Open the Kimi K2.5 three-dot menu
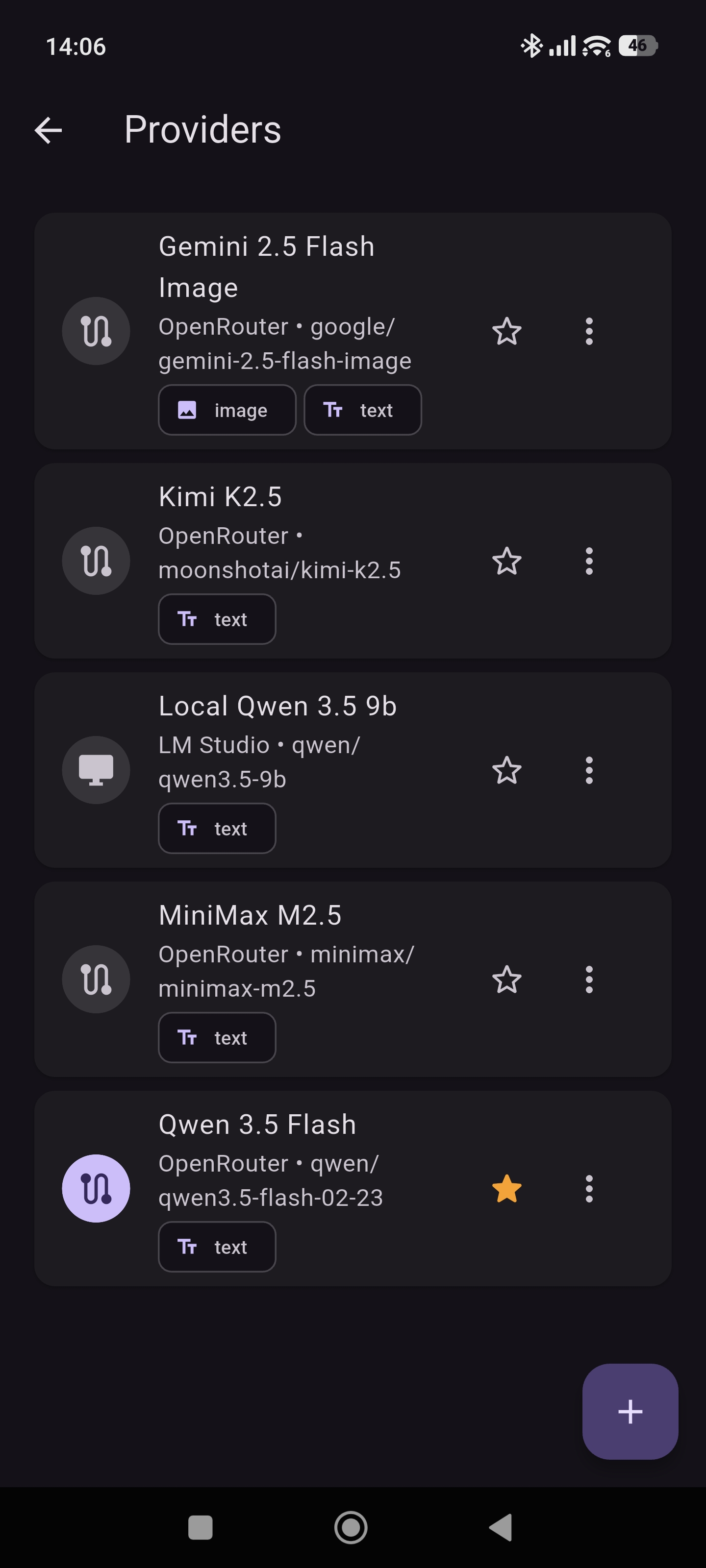This screenshot has height=1568, width=706. pos(589,561)
